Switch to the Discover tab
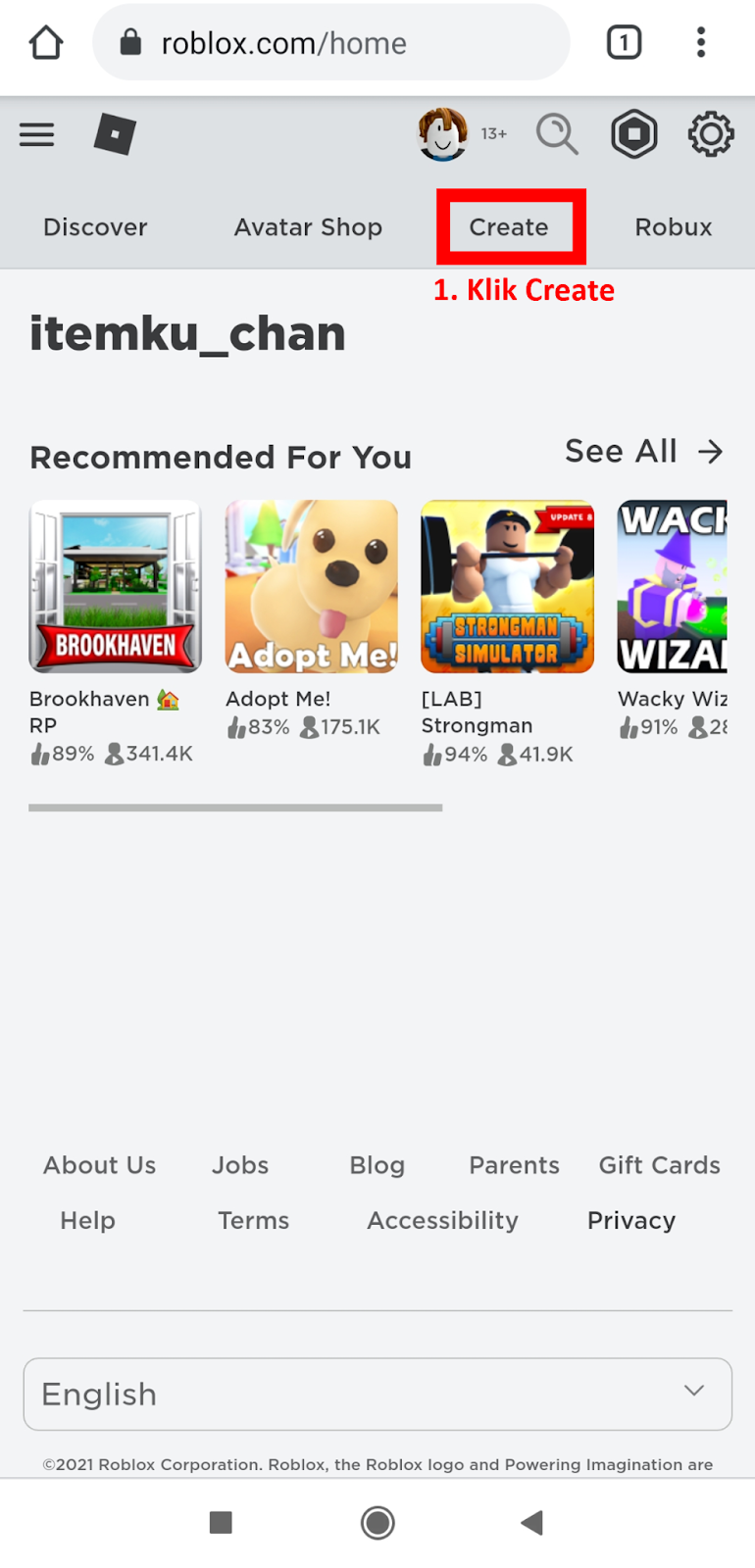 click(x=95, y=227)
